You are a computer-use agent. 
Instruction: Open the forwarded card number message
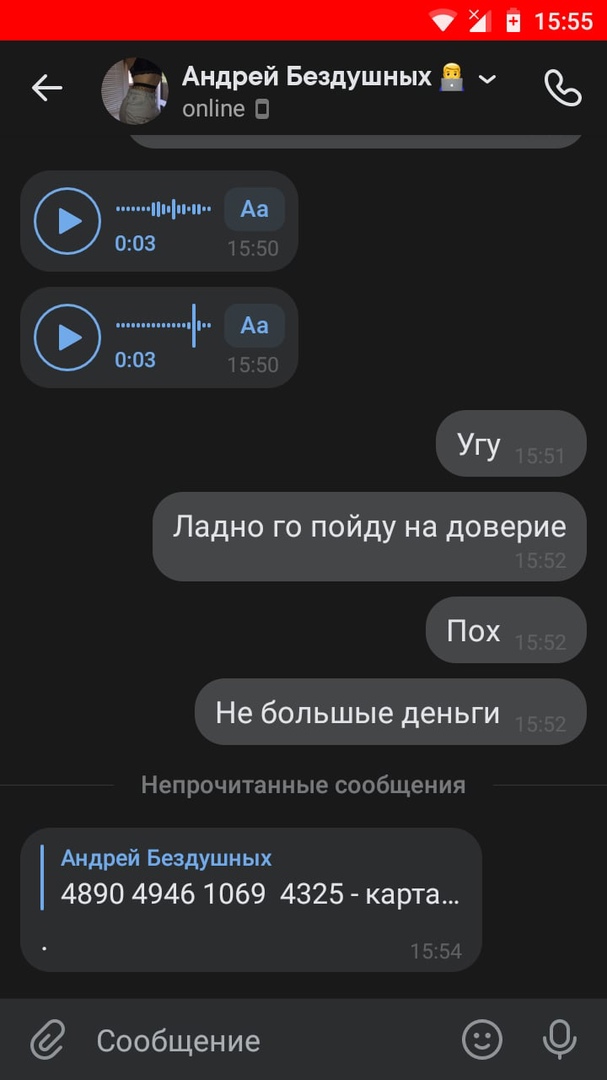click(260, 894)
